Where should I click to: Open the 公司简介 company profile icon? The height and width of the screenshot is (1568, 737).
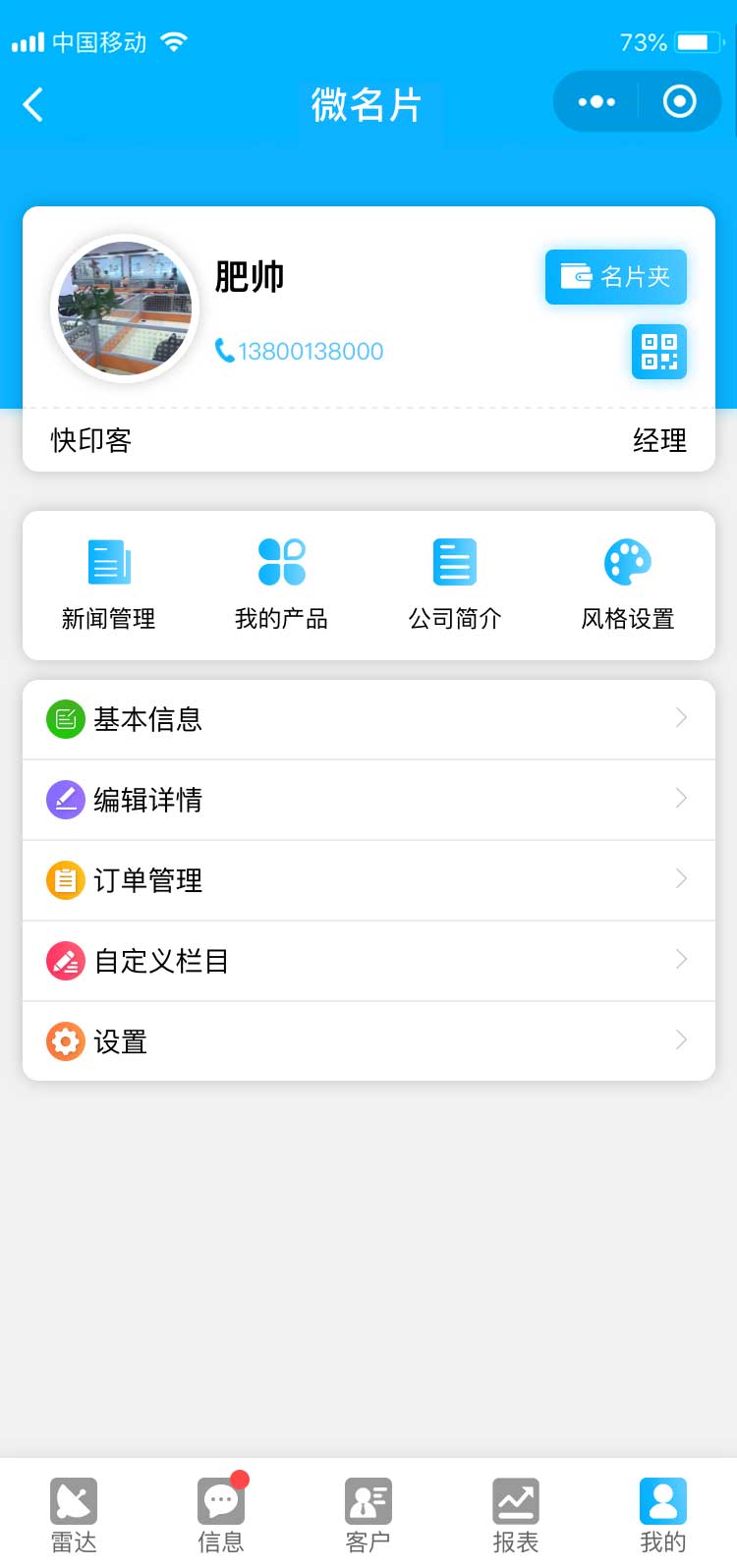click(x=454, y=561)
